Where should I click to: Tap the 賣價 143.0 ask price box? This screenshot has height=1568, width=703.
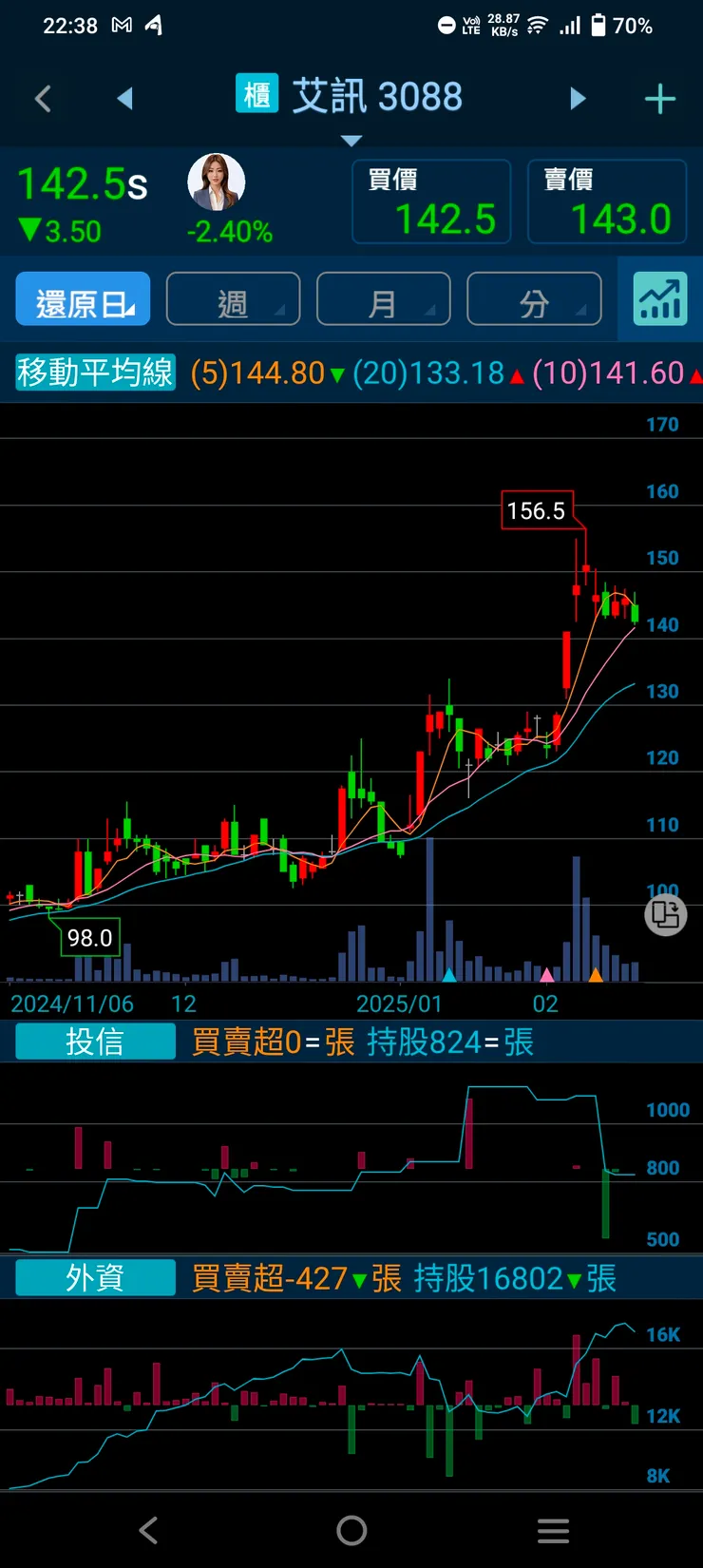point(606,201)
